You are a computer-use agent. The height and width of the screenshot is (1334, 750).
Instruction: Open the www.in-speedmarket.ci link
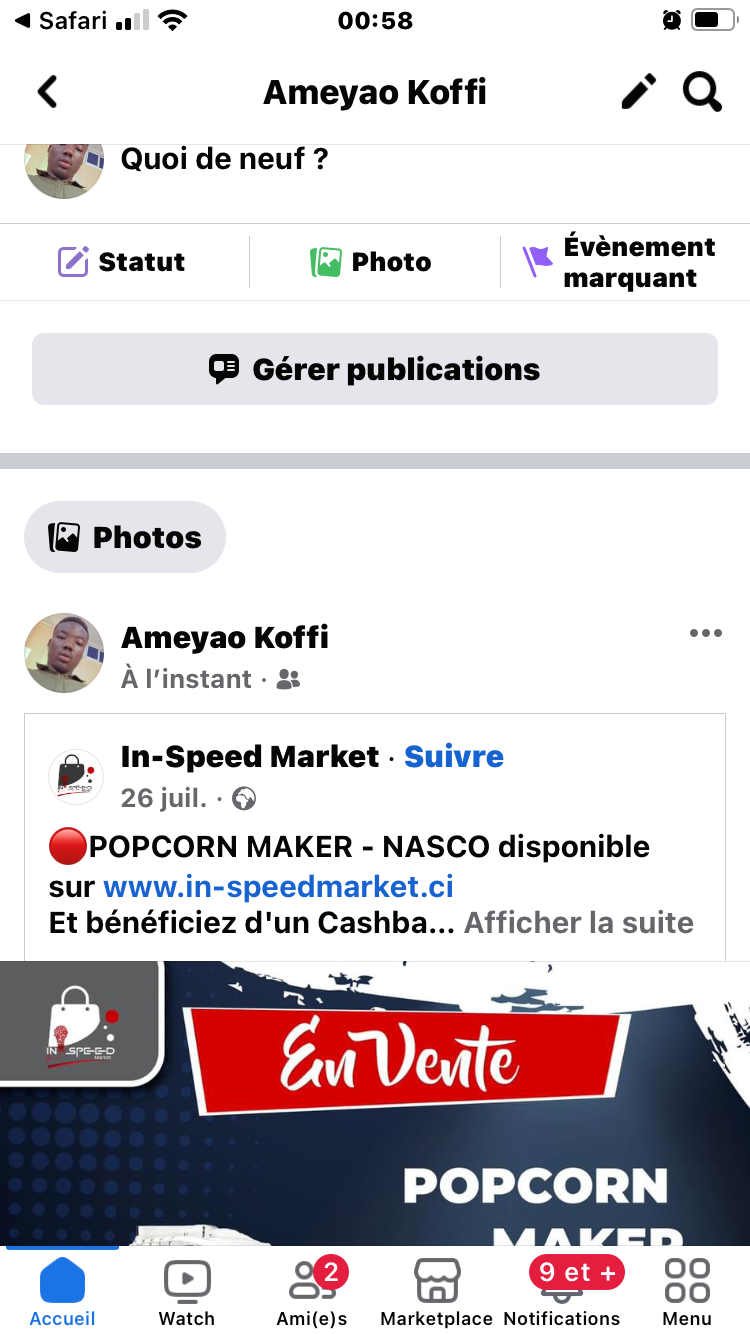pyautogui.click(x=278, y=885)
